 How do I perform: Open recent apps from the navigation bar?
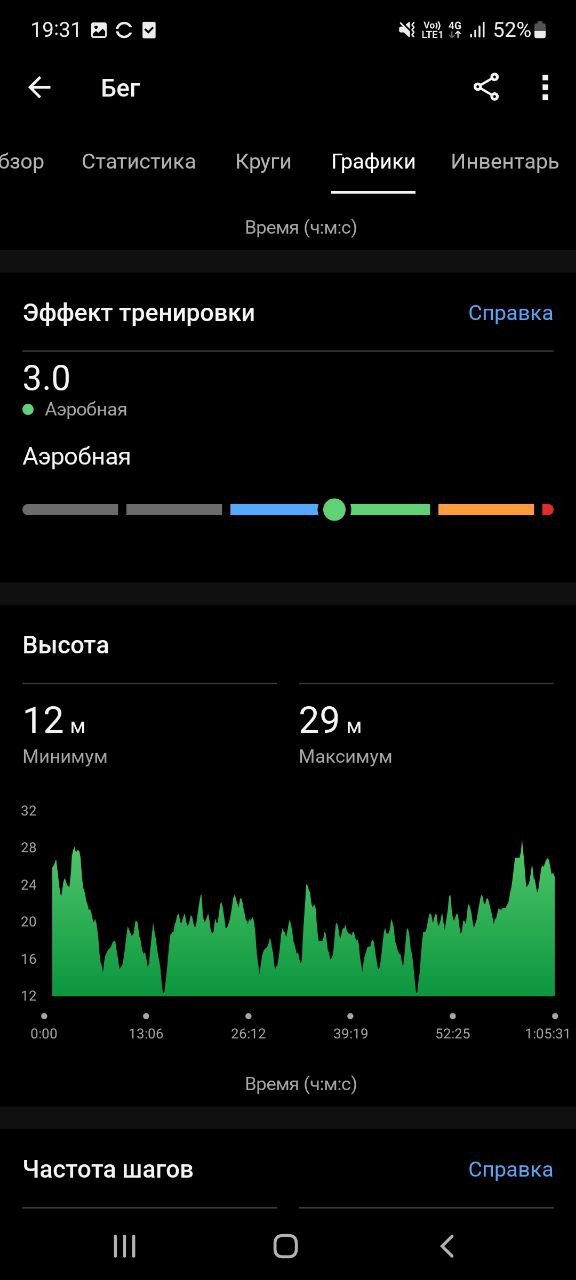(x=124, y=1245)
